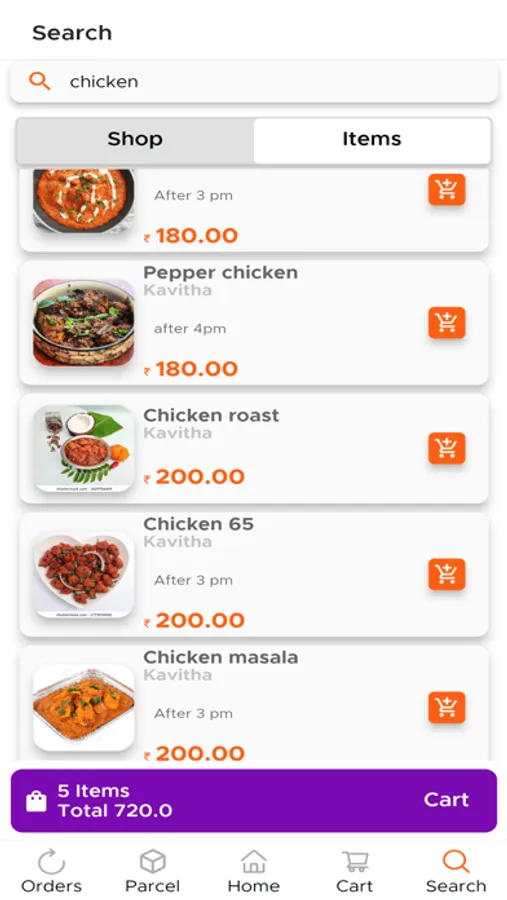
Task: Add Chicken roast to the cart
Action: pyautogui.click(x=446, y=448)
